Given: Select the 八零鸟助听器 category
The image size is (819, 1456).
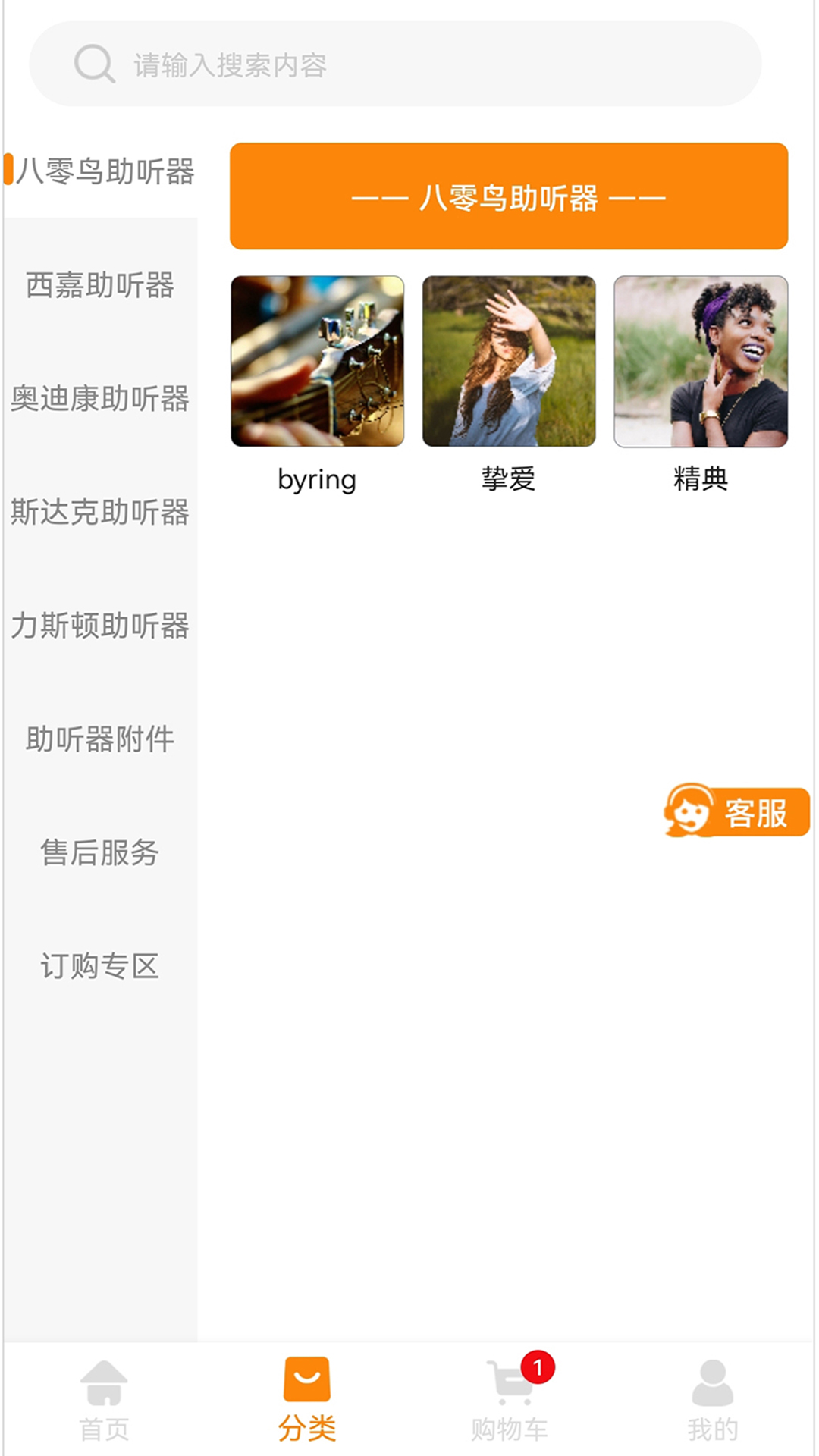Looking at the screenshot, I should [105, 173].
